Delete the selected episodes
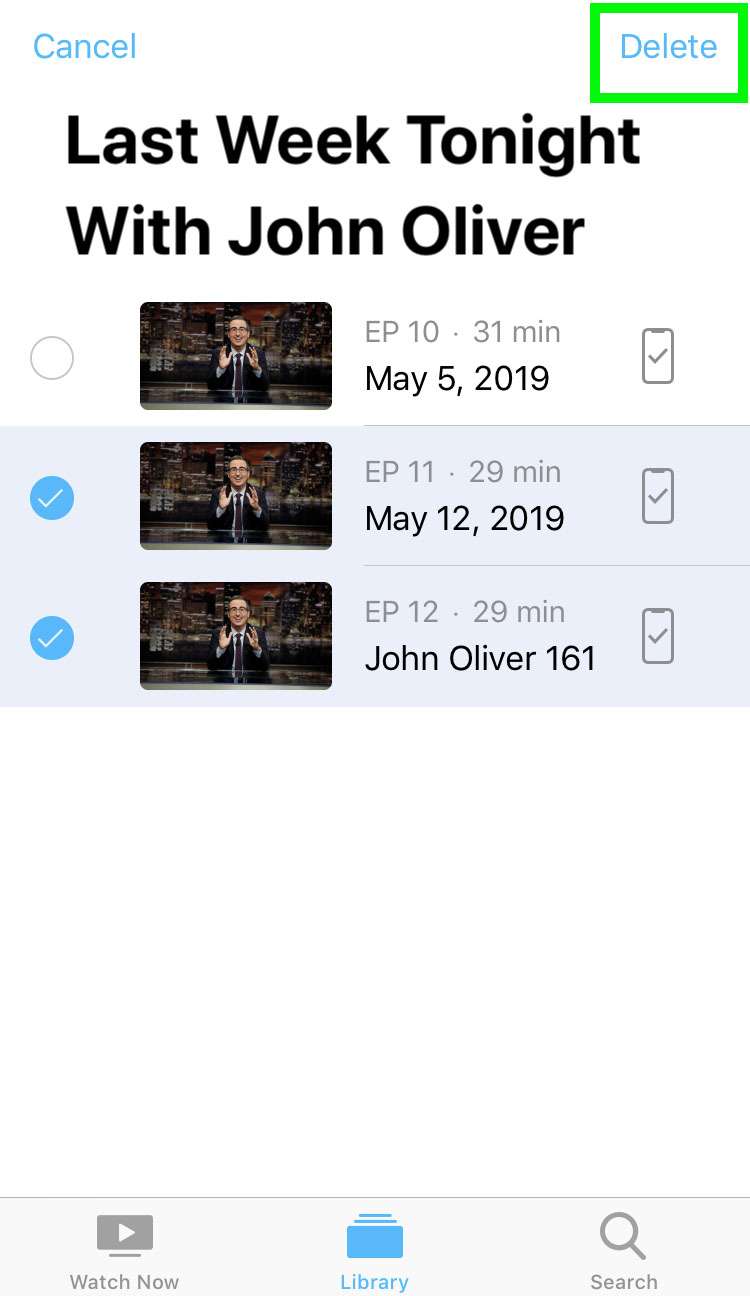Viewport: 750px width, 1296px height. [668, 47]
